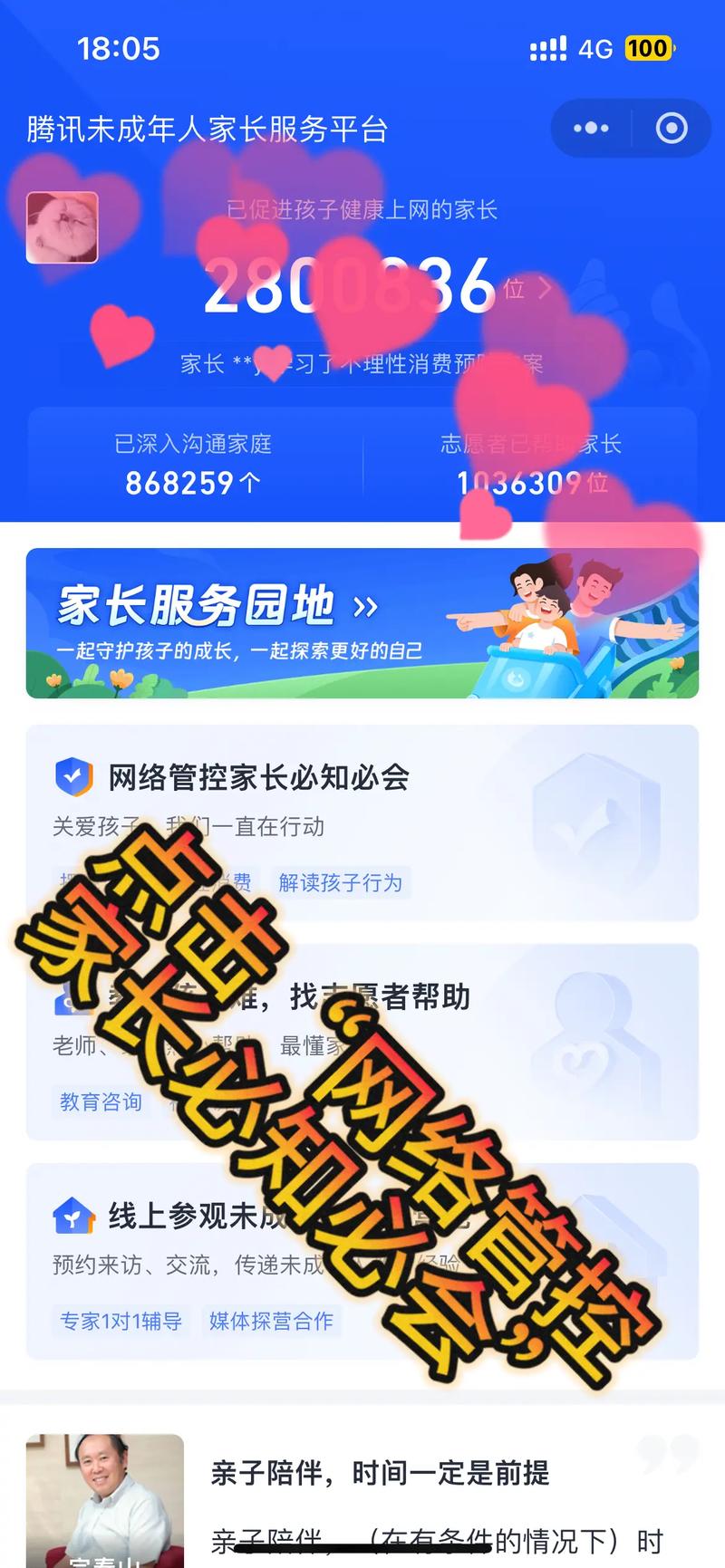725x1568 pixels.
Task: Open the 亲子陪伴，时间一定是前提 article
Action: 381,1473
